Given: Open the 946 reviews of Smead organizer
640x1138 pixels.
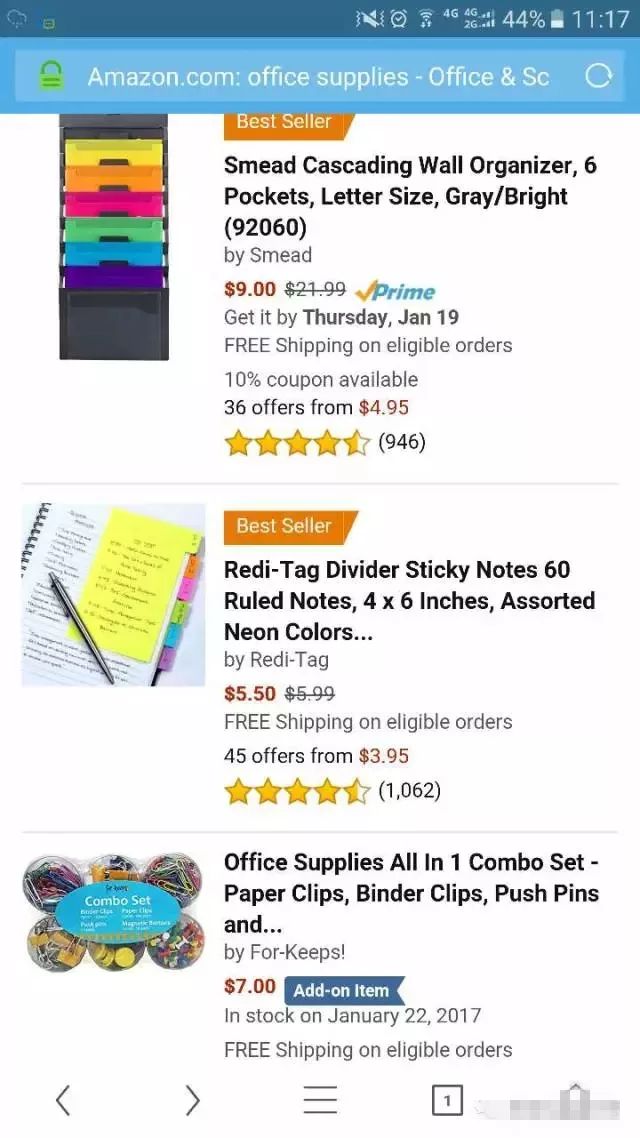Looking at the screenshot, I should tap(324, 442).
